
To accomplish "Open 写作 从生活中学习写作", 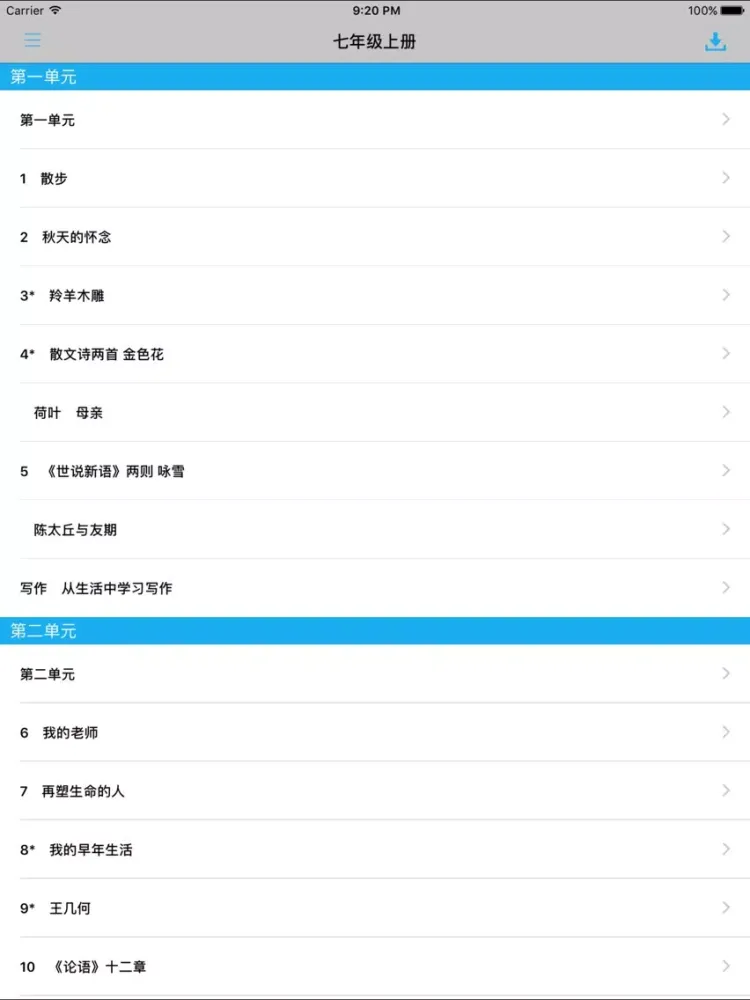I will tap(375, 588).
